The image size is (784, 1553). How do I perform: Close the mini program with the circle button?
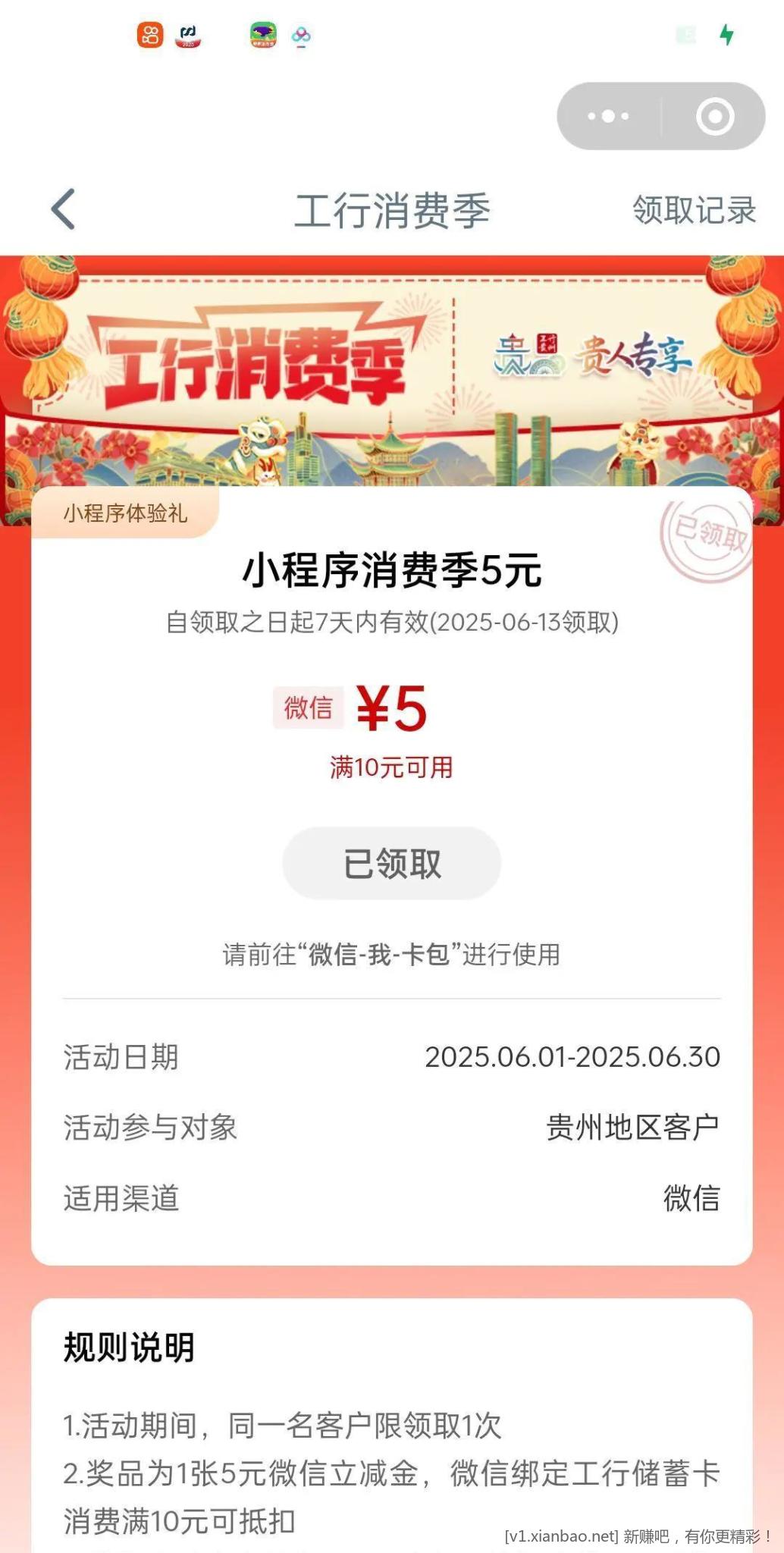point(714,116)
